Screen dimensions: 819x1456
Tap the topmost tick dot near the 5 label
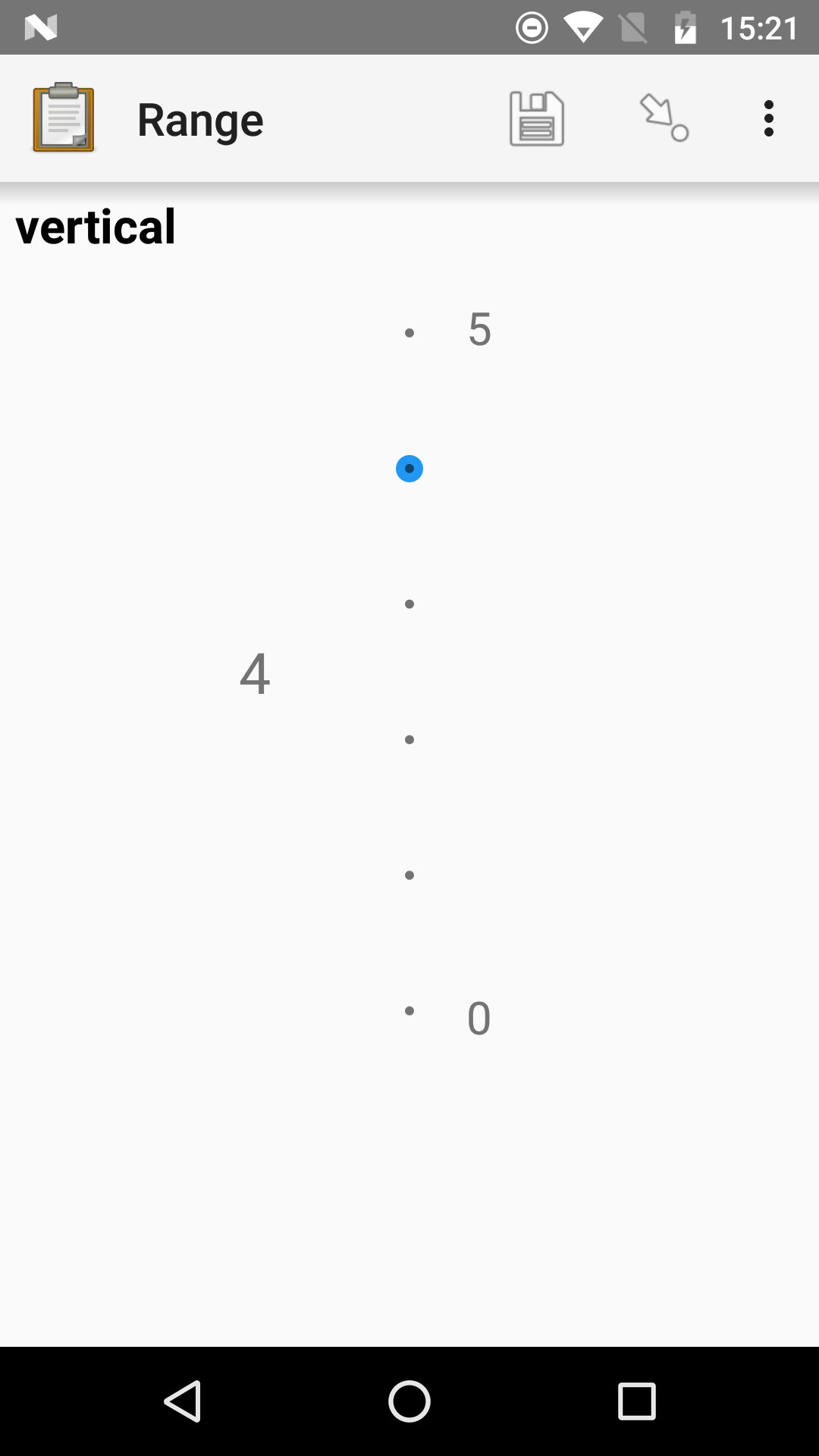pos(409,332)
